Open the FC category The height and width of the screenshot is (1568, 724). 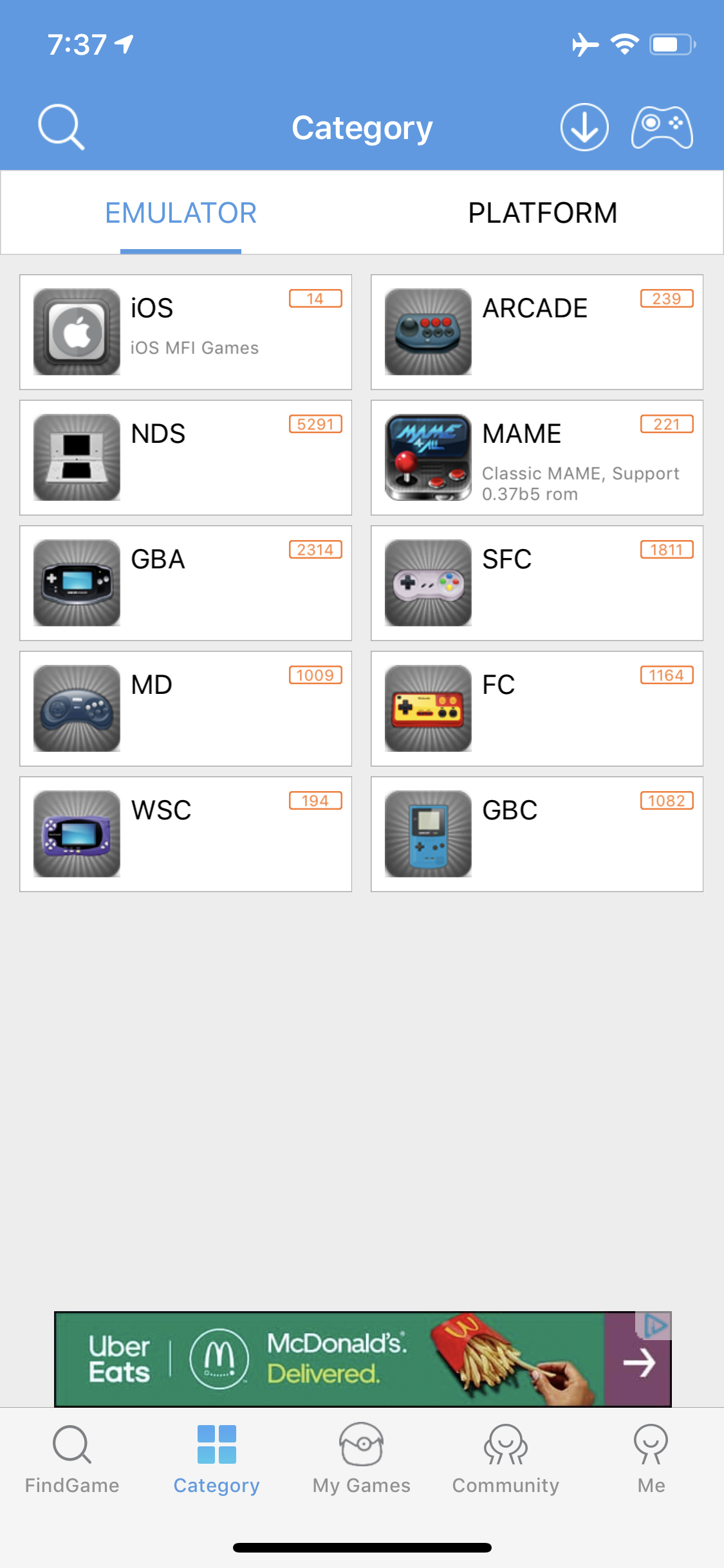pos(537,709)
